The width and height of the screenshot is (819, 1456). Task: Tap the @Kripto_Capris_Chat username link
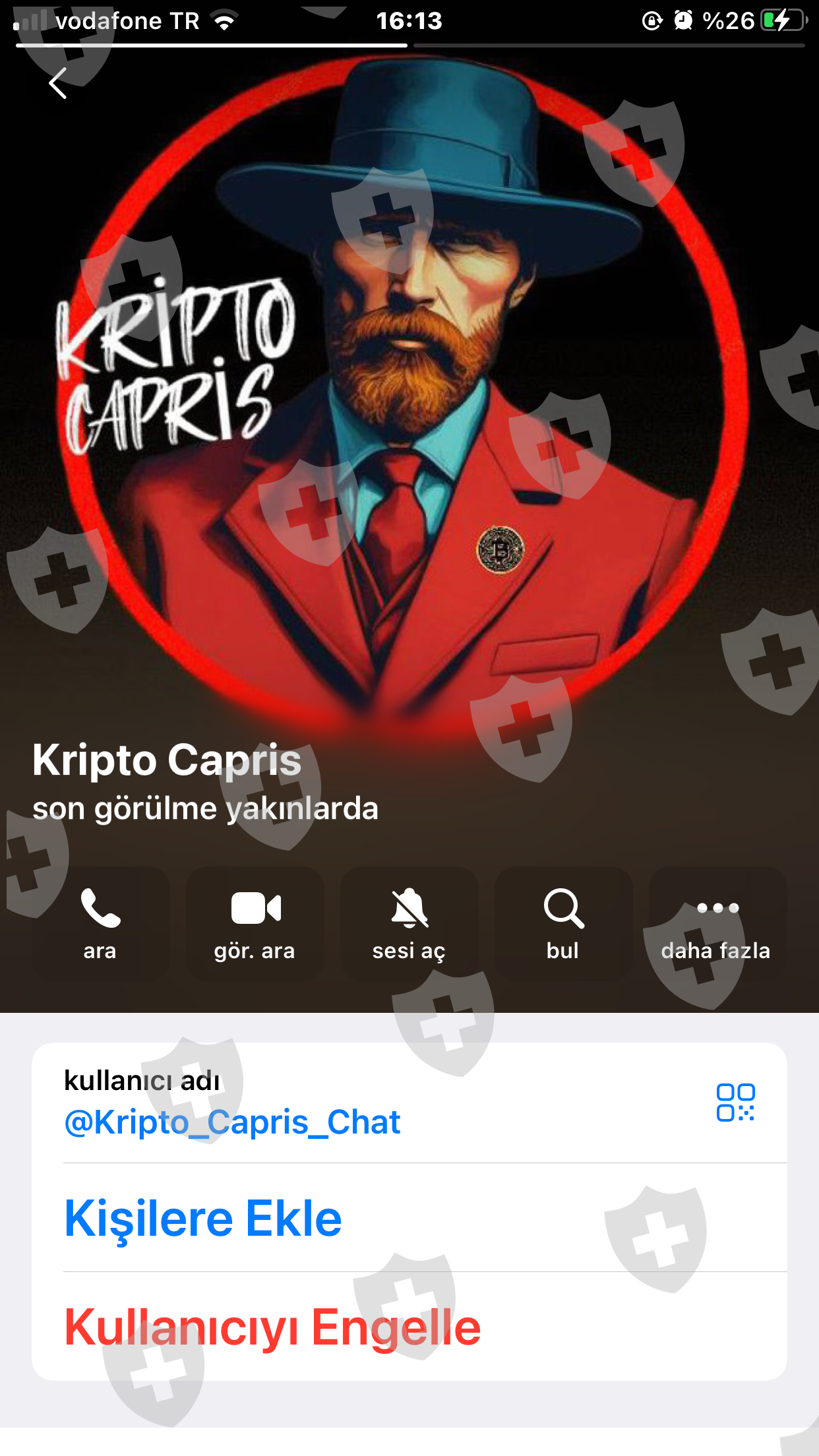(232, 1122)
